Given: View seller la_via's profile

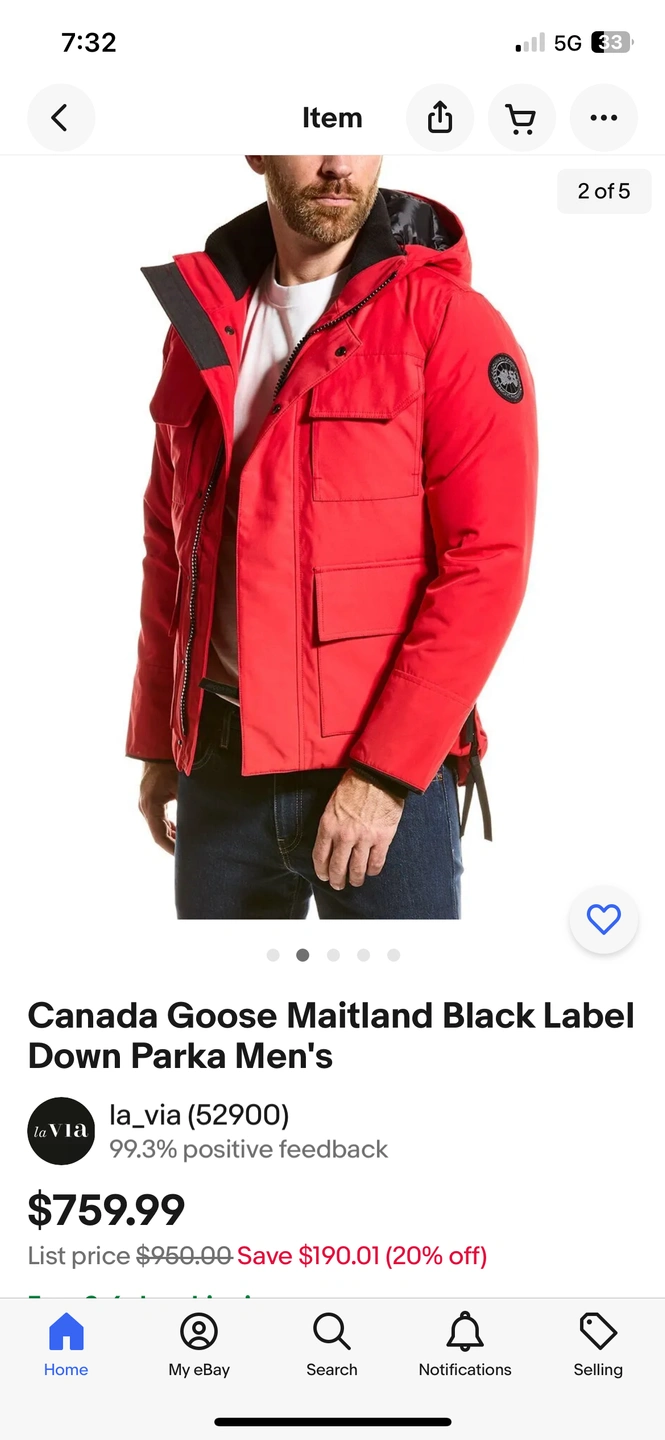Looking at the screenshot, I should point(198,1114).
